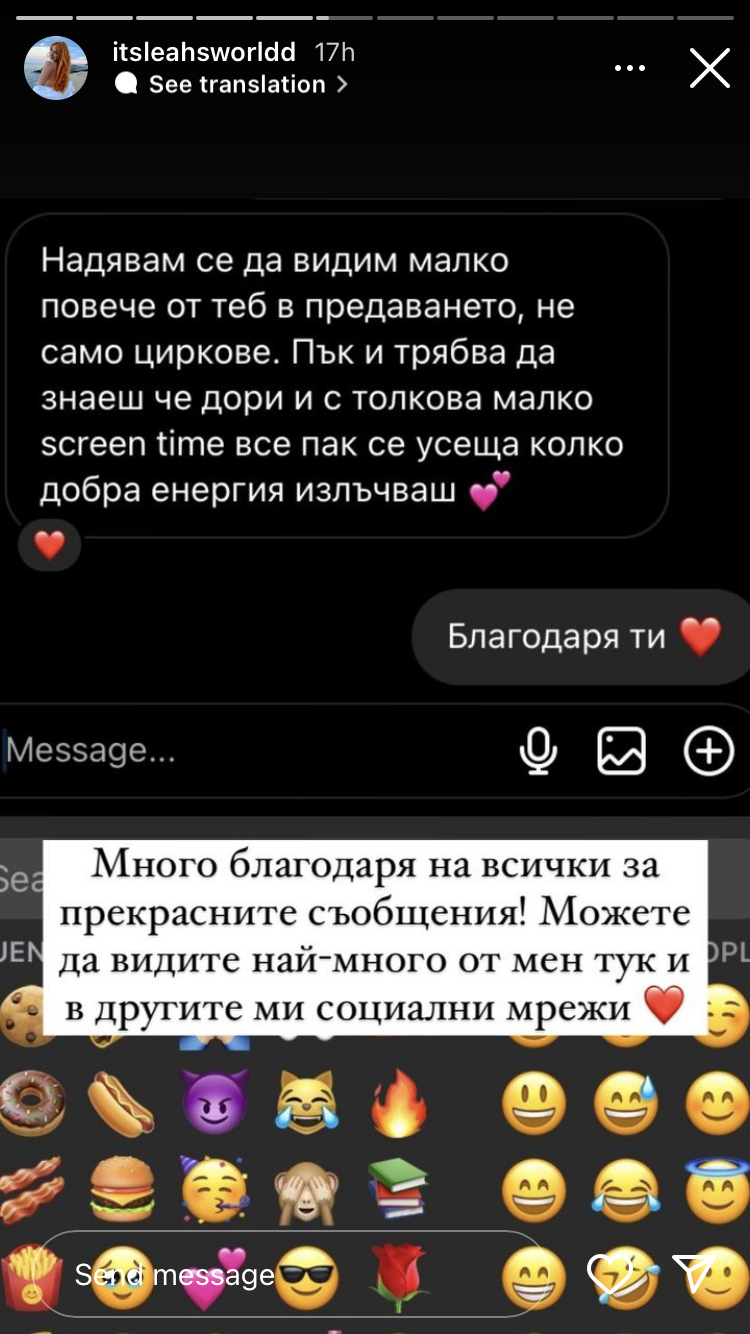750x1334 pixels.
Task: Close the story viewer
Action: (x=709, y=68)
